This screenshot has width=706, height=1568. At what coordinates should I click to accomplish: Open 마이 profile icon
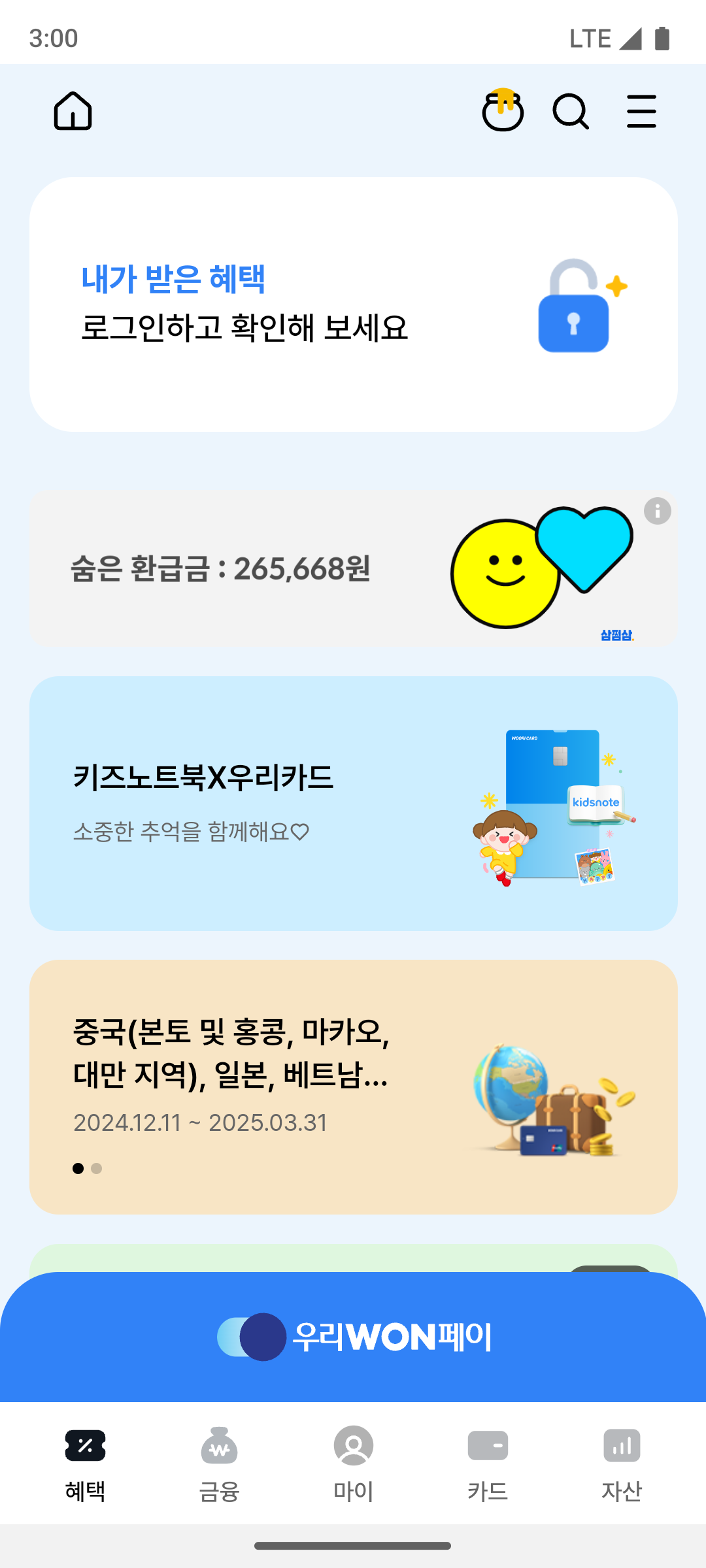(353, 1446)
